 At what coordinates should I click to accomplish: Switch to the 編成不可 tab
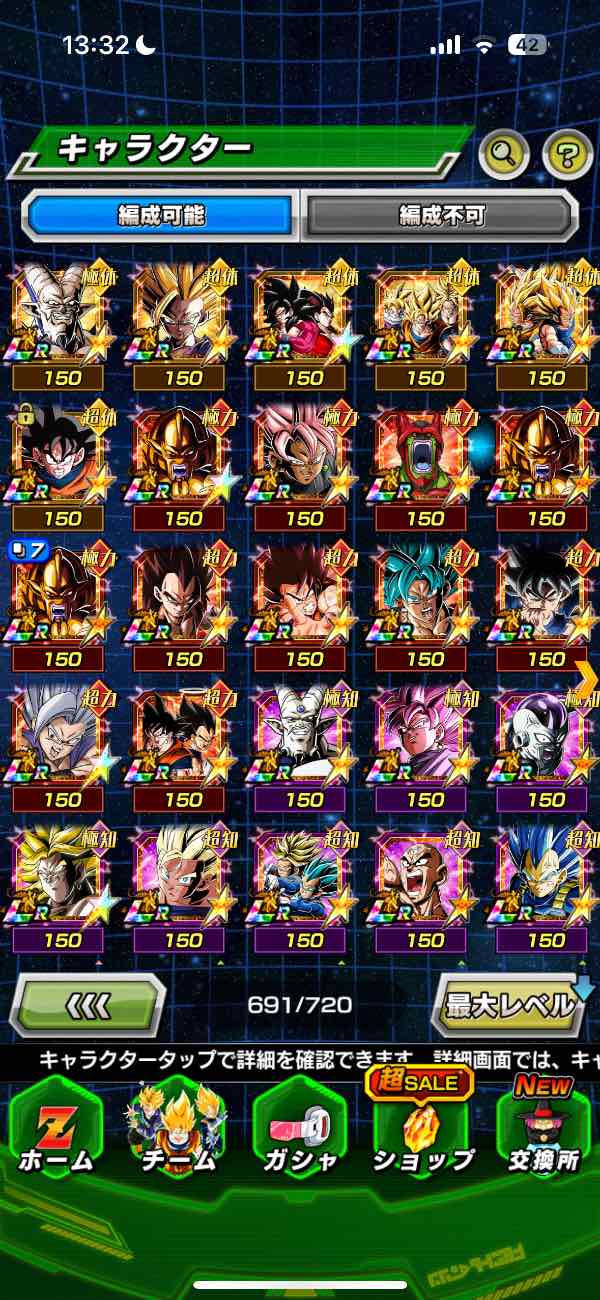pyautogui.click(x=441, y=215)
